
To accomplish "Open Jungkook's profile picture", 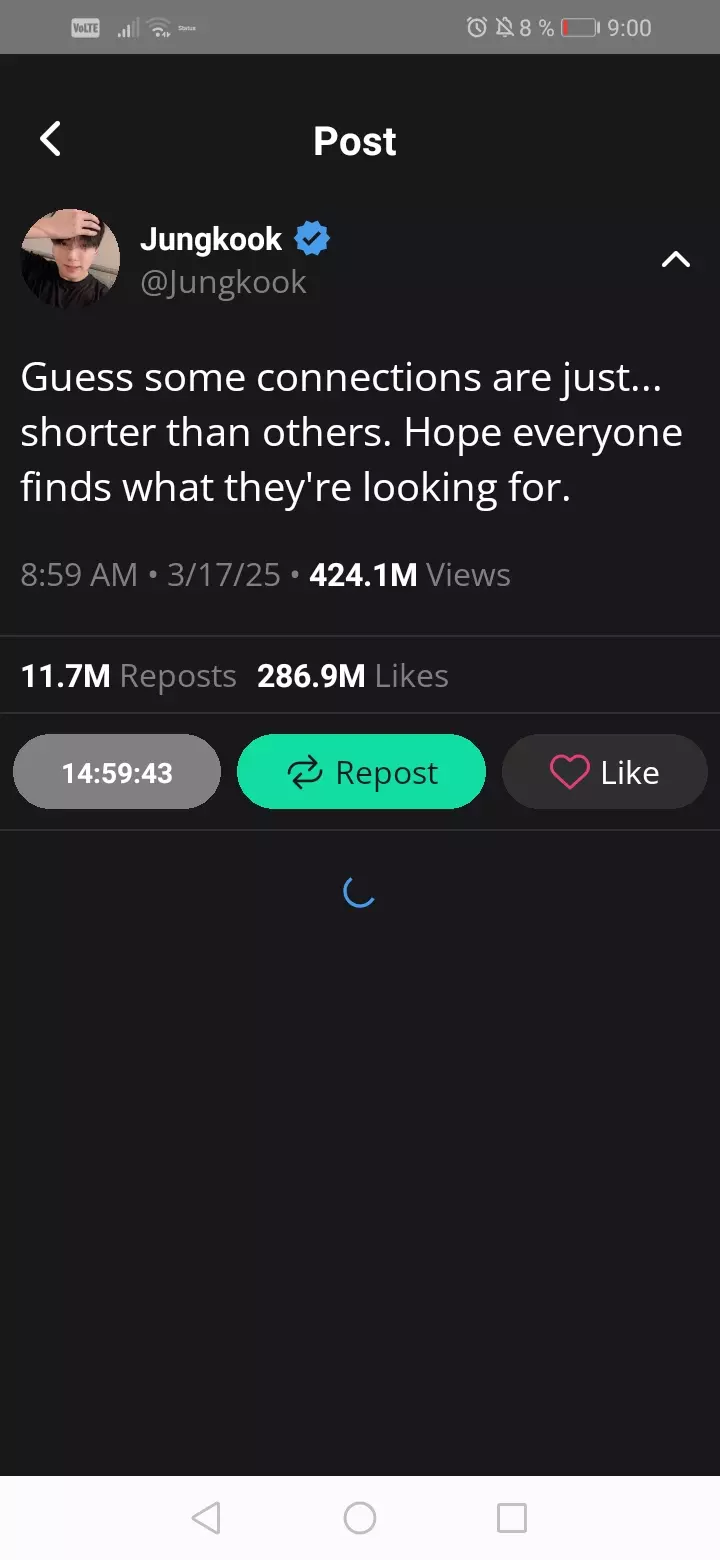I will click(70, 258).
